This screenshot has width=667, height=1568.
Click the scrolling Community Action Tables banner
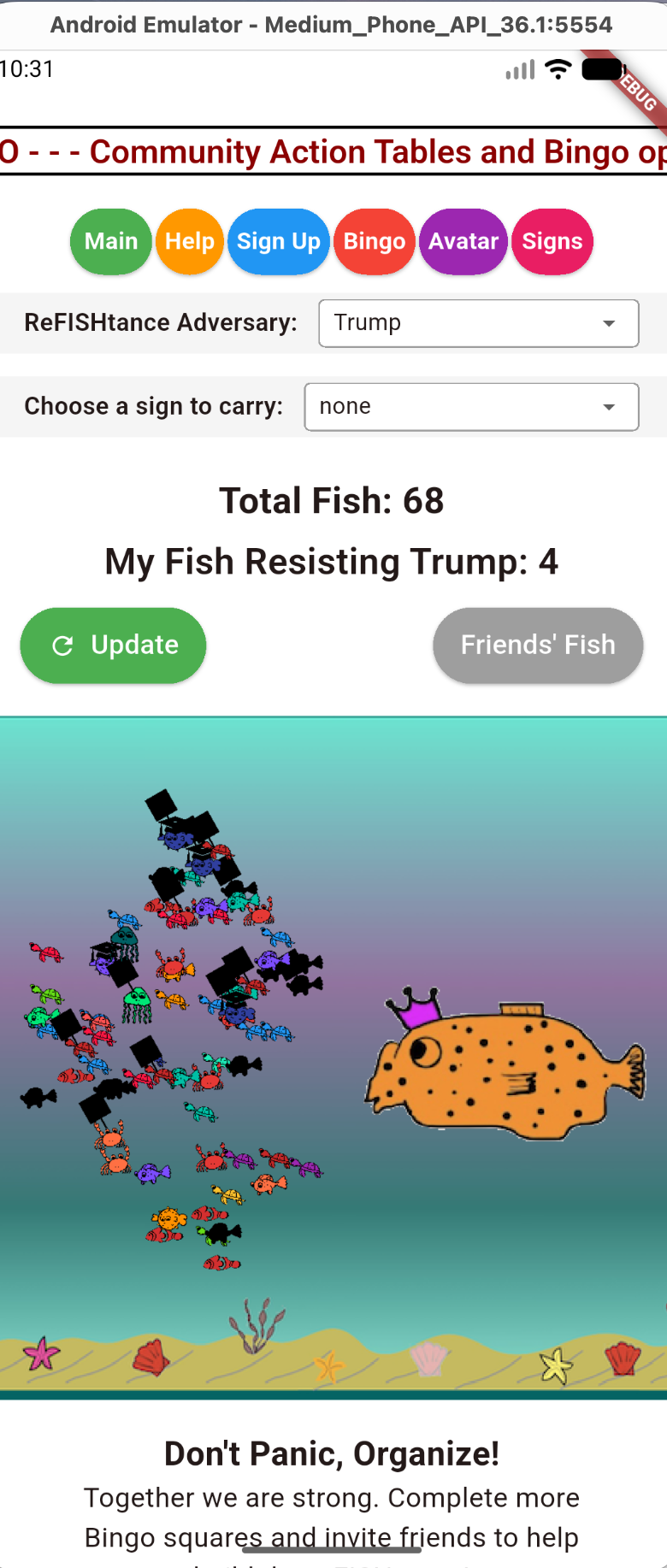(x=333, y=152)
